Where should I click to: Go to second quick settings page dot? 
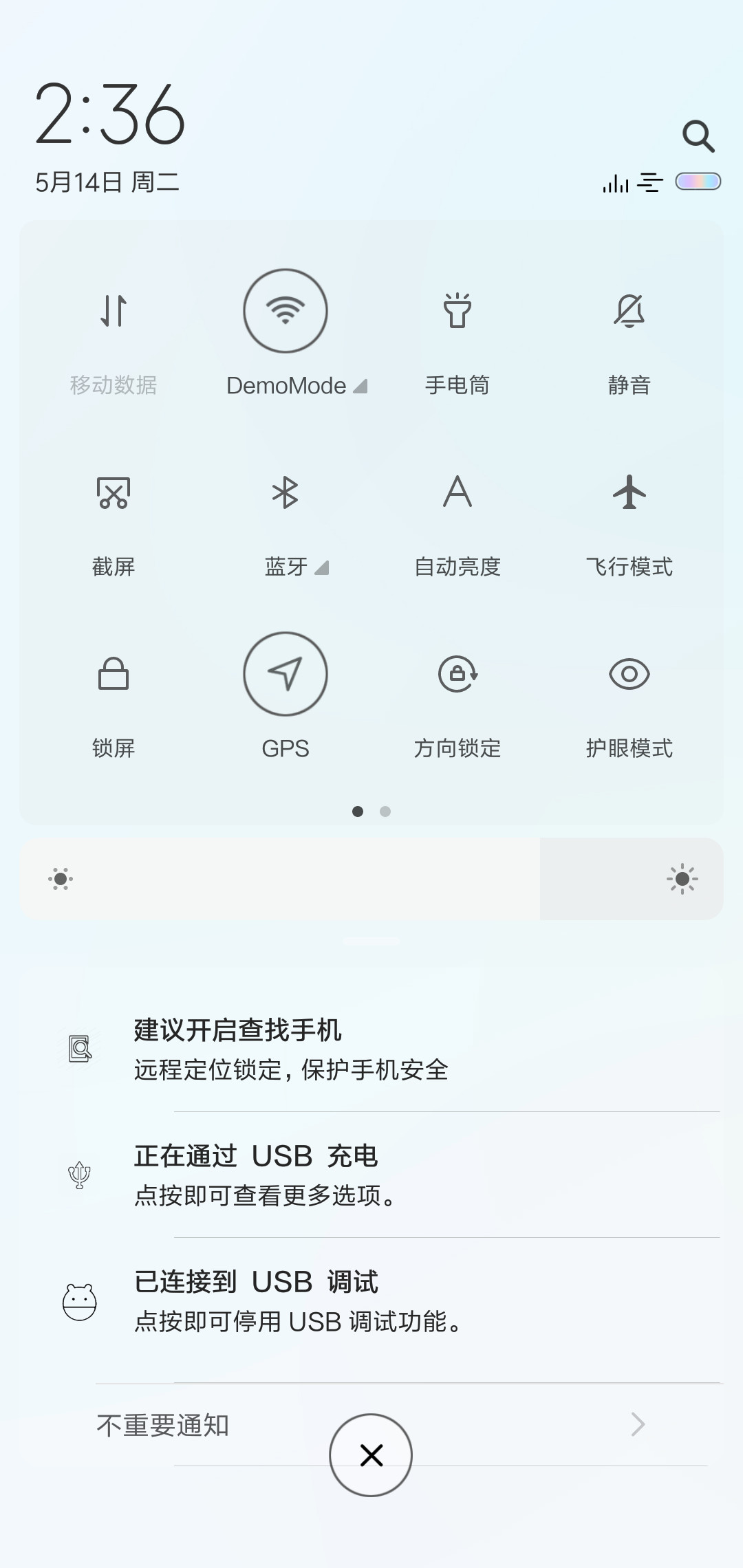pos(385,812)
